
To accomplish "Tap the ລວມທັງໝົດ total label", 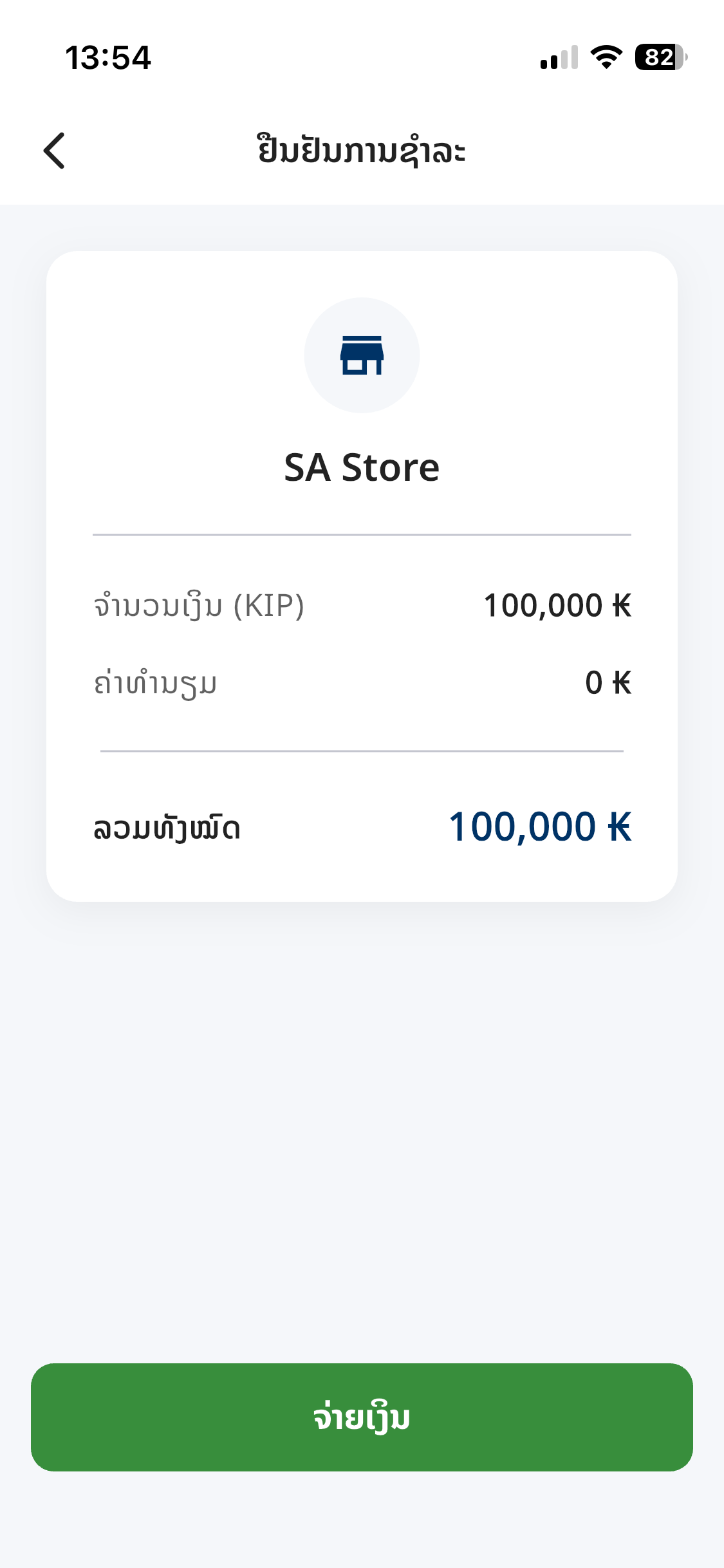I will point(166,829).
